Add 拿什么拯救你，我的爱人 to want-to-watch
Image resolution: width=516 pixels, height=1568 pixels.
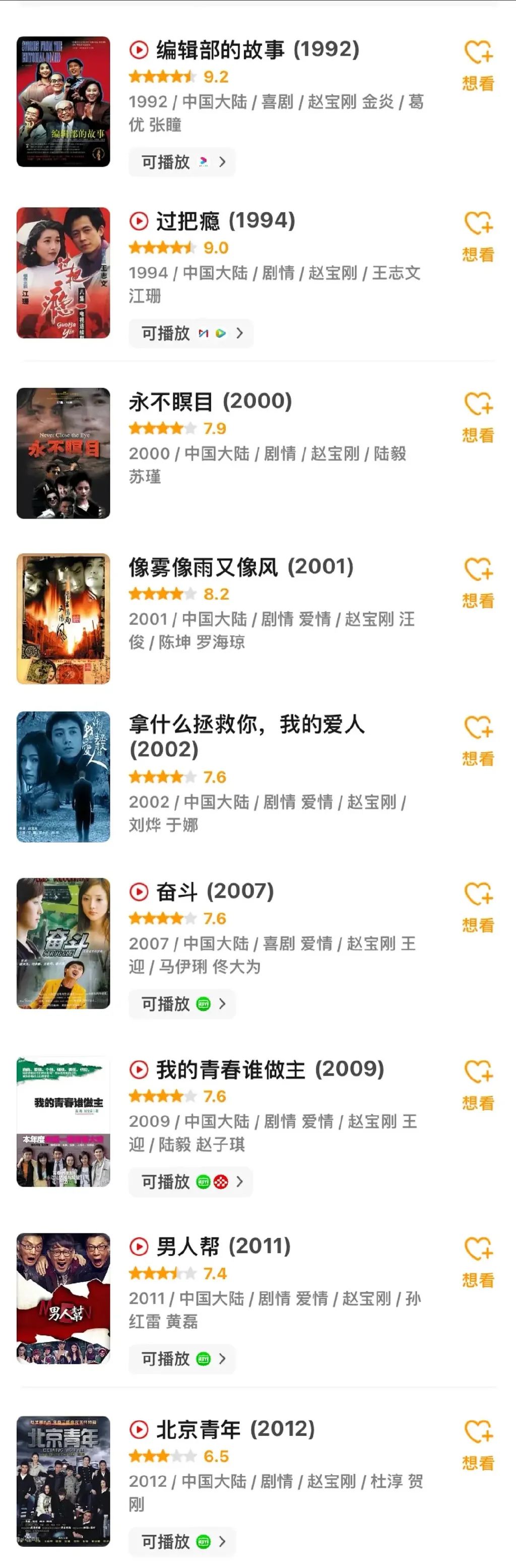click(x=478, y=740)
